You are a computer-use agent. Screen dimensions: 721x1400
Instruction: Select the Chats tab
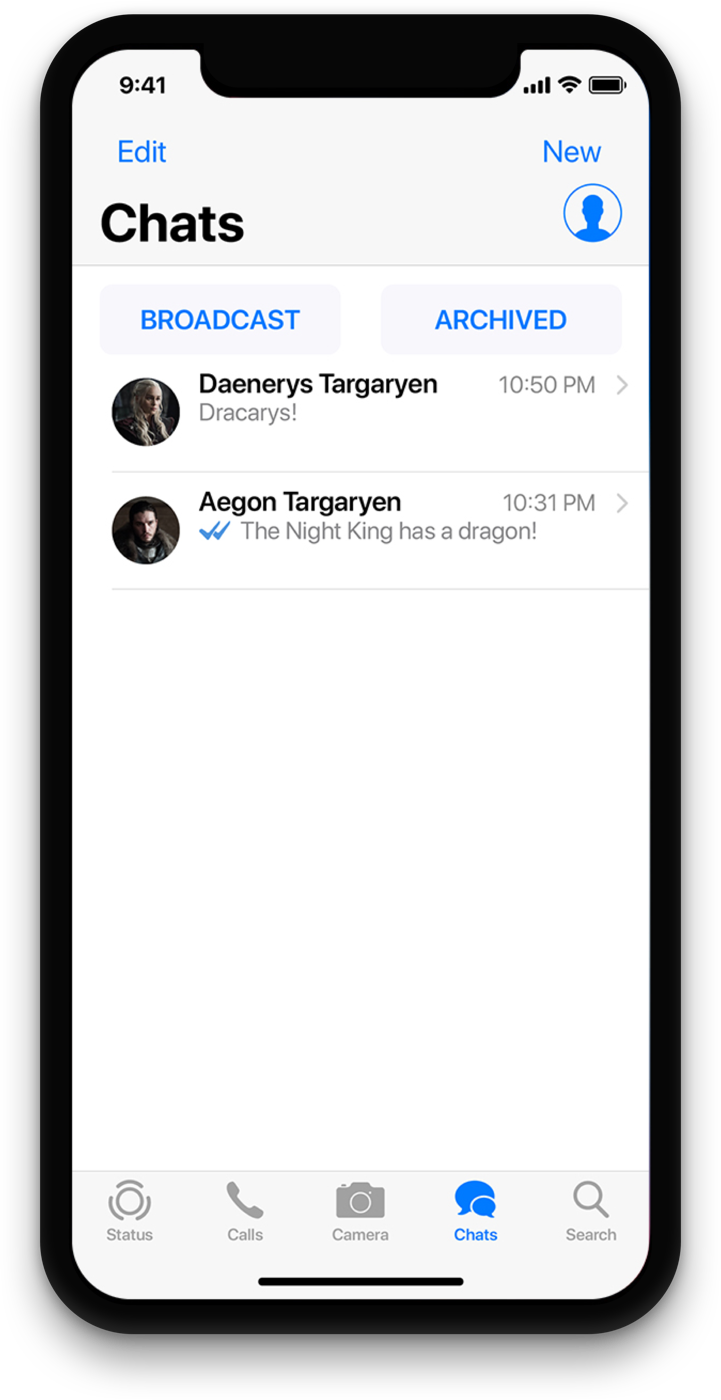coord(475,1210)
